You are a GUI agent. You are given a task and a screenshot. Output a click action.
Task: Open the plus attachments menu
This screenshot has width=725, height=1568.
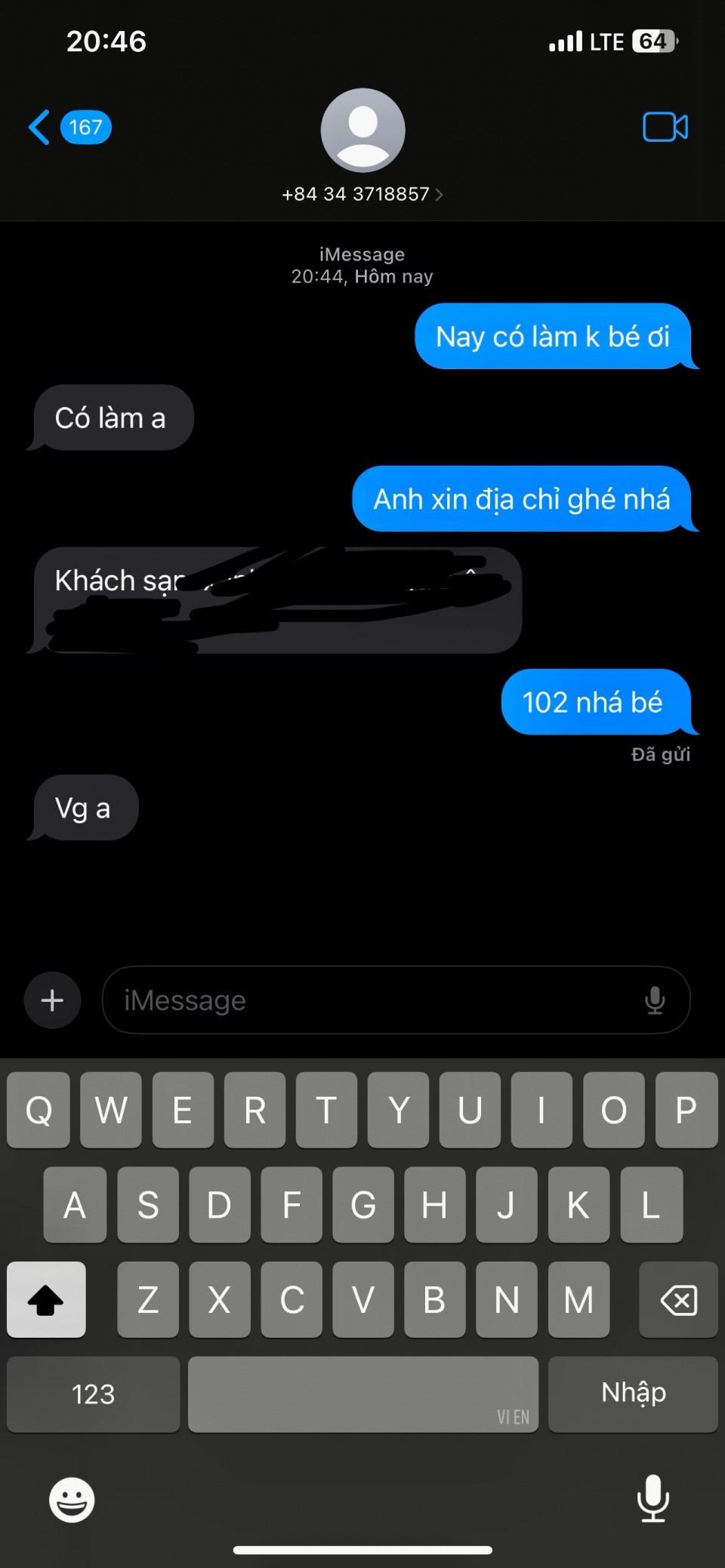tap(52, 1000)
